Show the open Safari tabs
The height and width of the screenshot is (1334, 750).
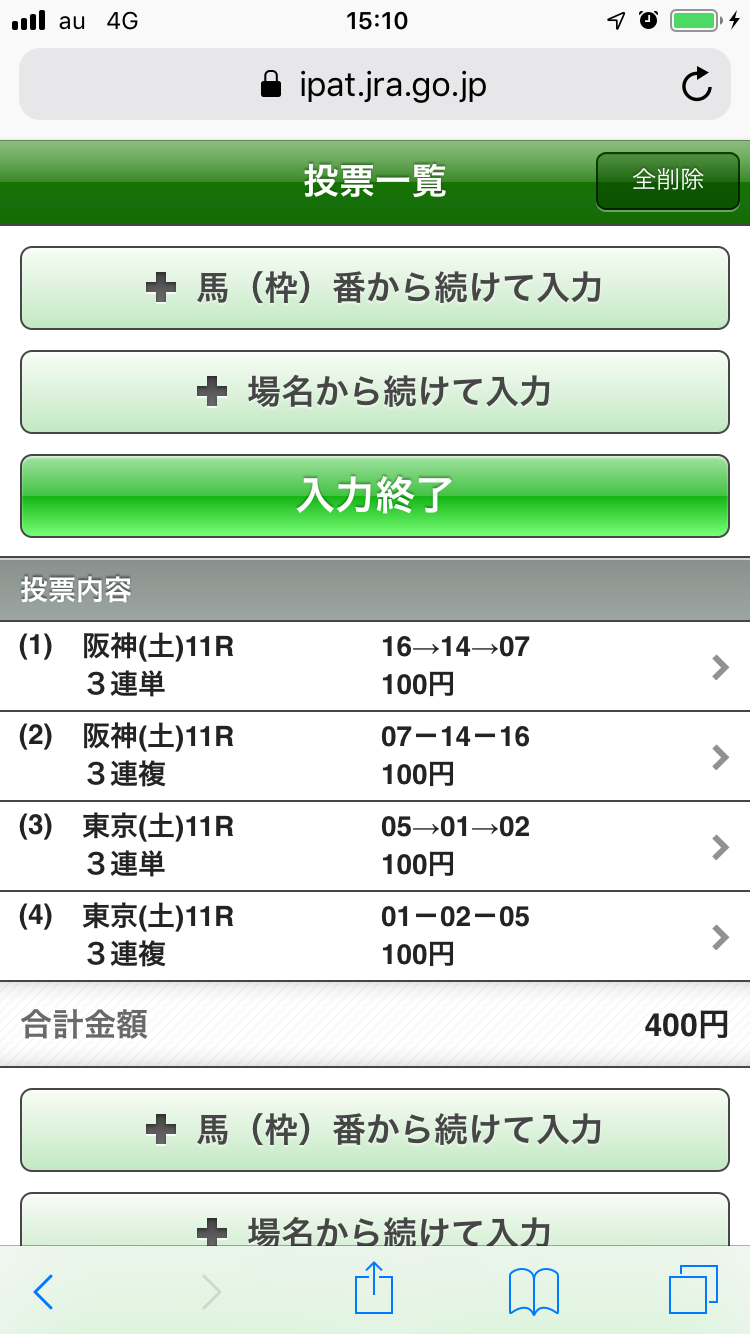[x=693, y=1290]
